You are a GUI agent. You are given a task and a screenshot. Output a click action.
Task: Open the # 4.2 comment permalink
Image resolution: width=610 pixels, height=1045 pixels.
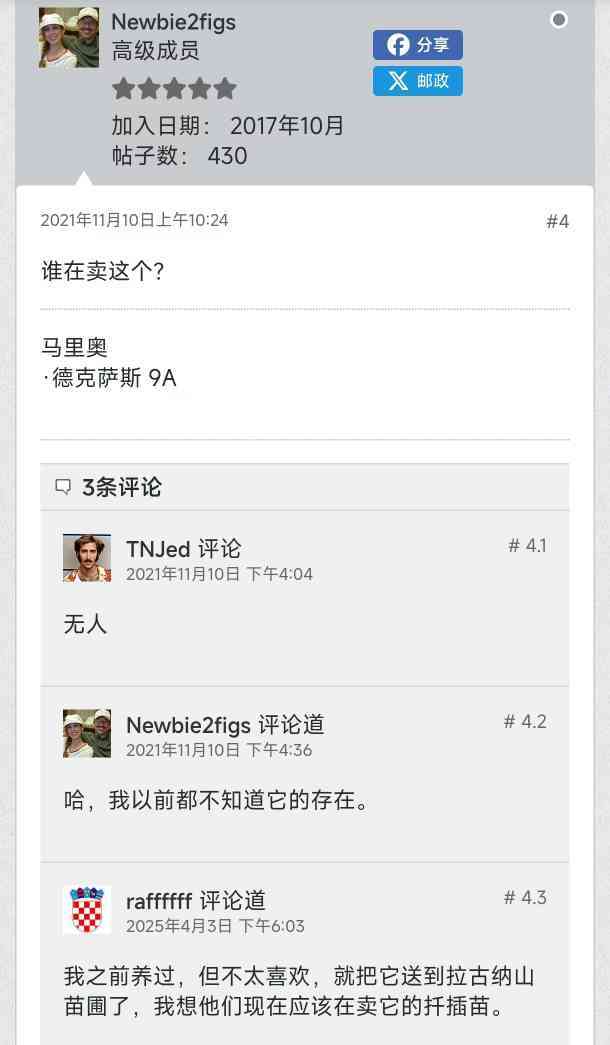(525, 722)
